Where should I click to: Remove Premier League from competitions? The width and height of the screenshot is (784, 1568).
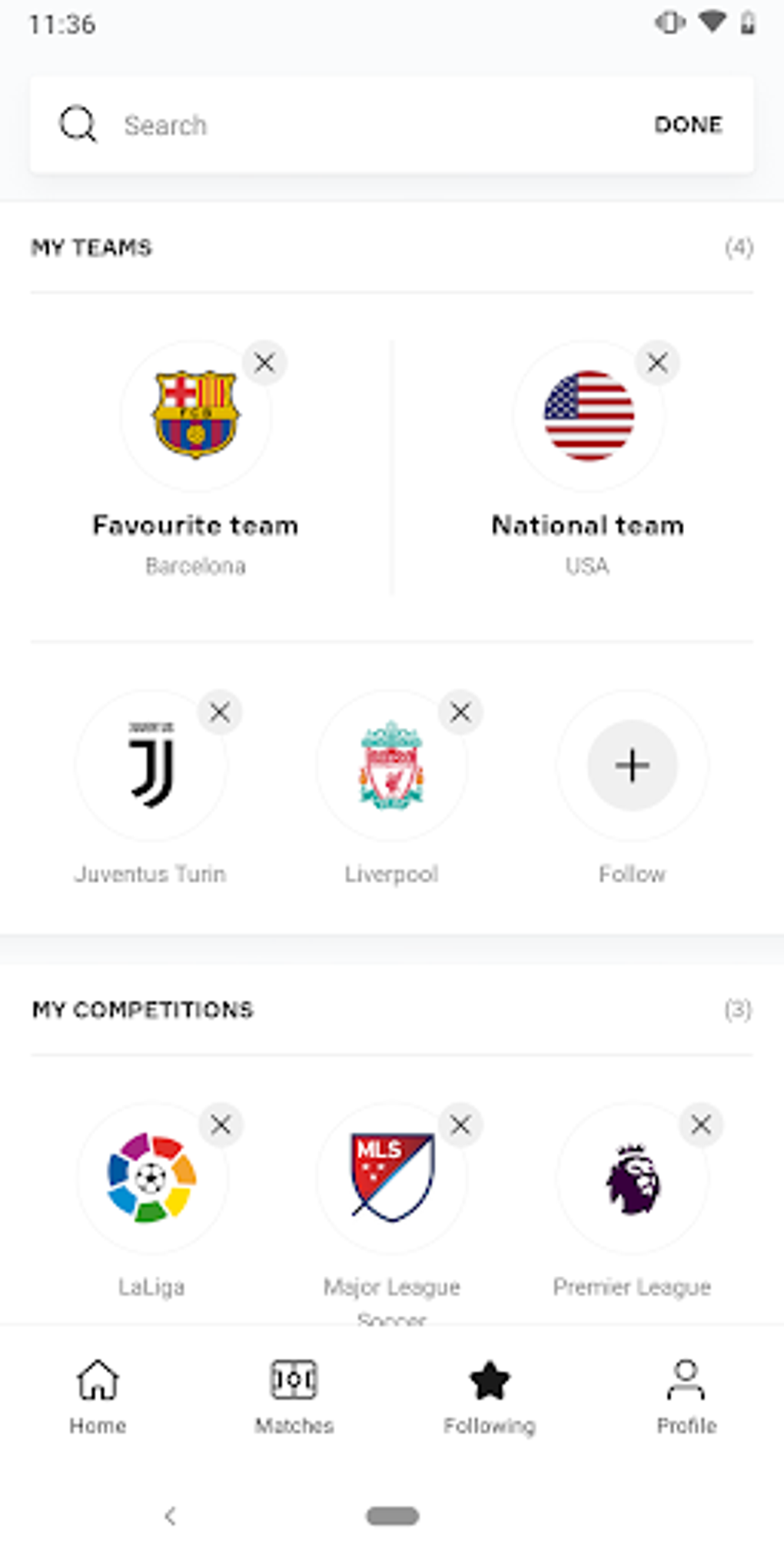(x=701, y=1125)
